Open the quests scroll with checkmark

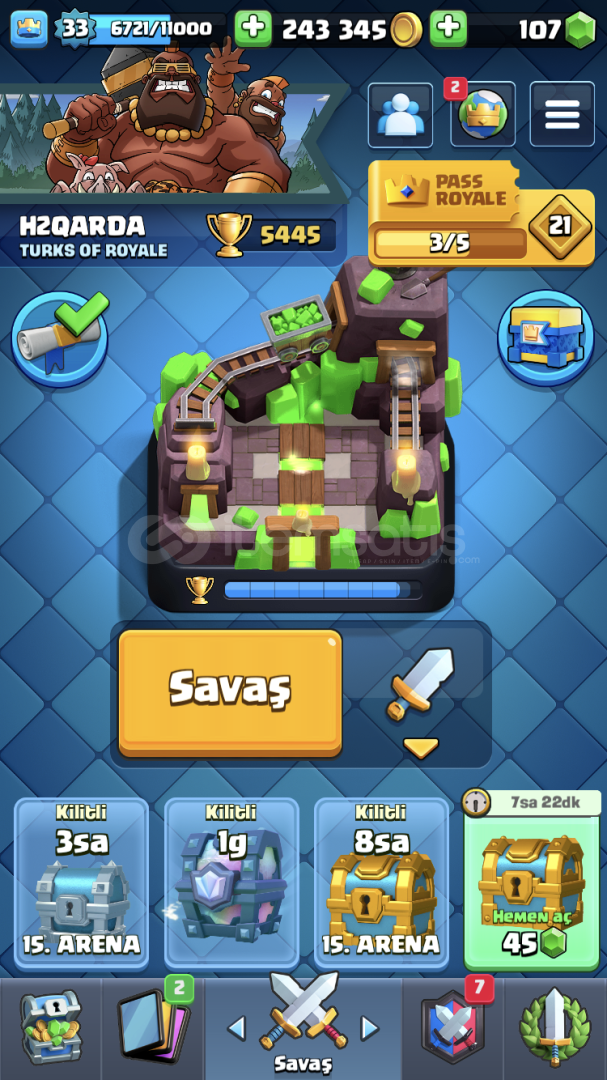click(x=60, y=338)
